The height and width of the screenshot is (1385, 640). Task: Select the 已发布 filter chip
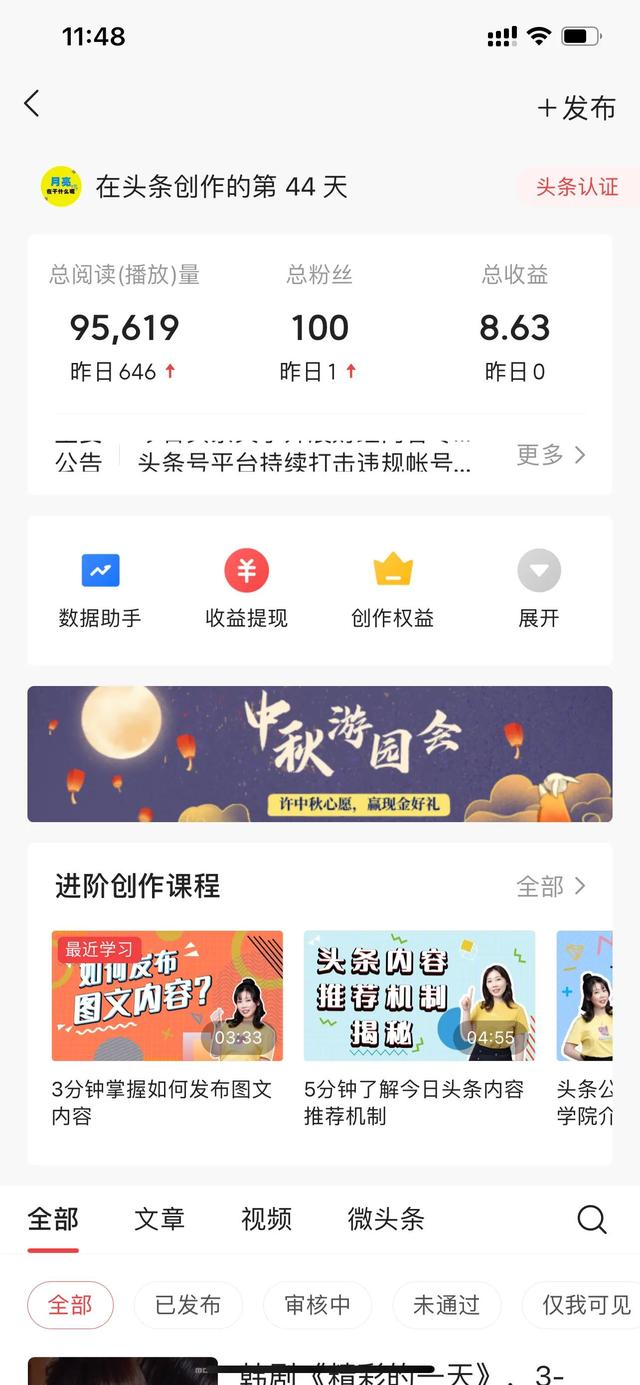coord(188,1305)
